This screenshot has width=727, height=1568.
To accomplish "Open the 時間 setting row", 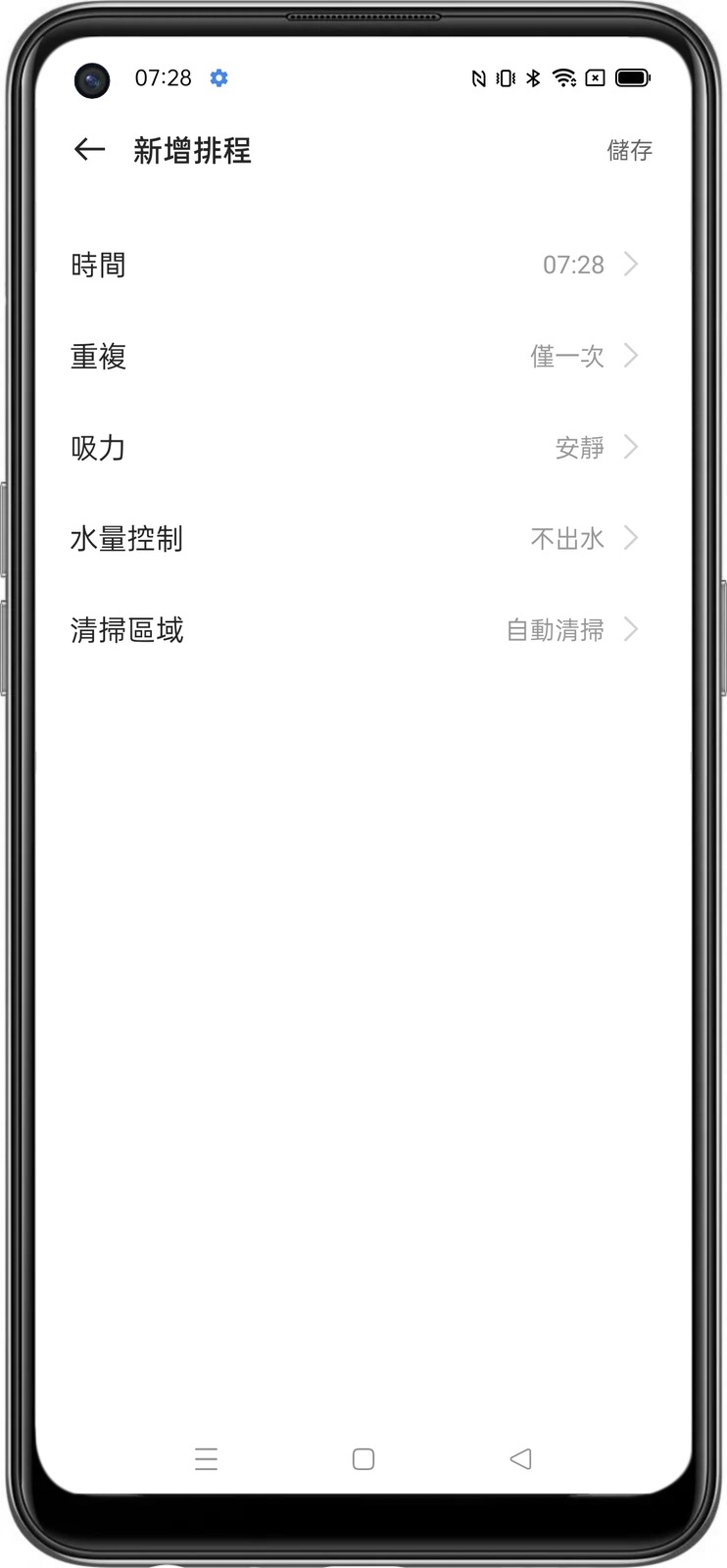I will coord(363,265).
